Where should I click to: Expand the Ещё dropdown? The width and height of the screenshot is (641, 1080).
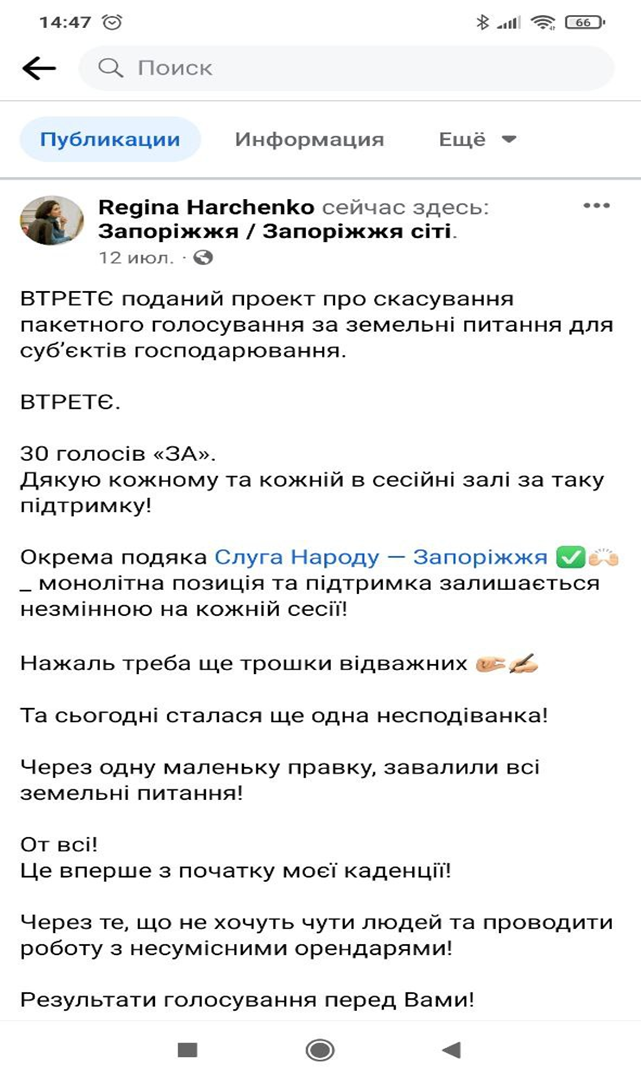477,139
